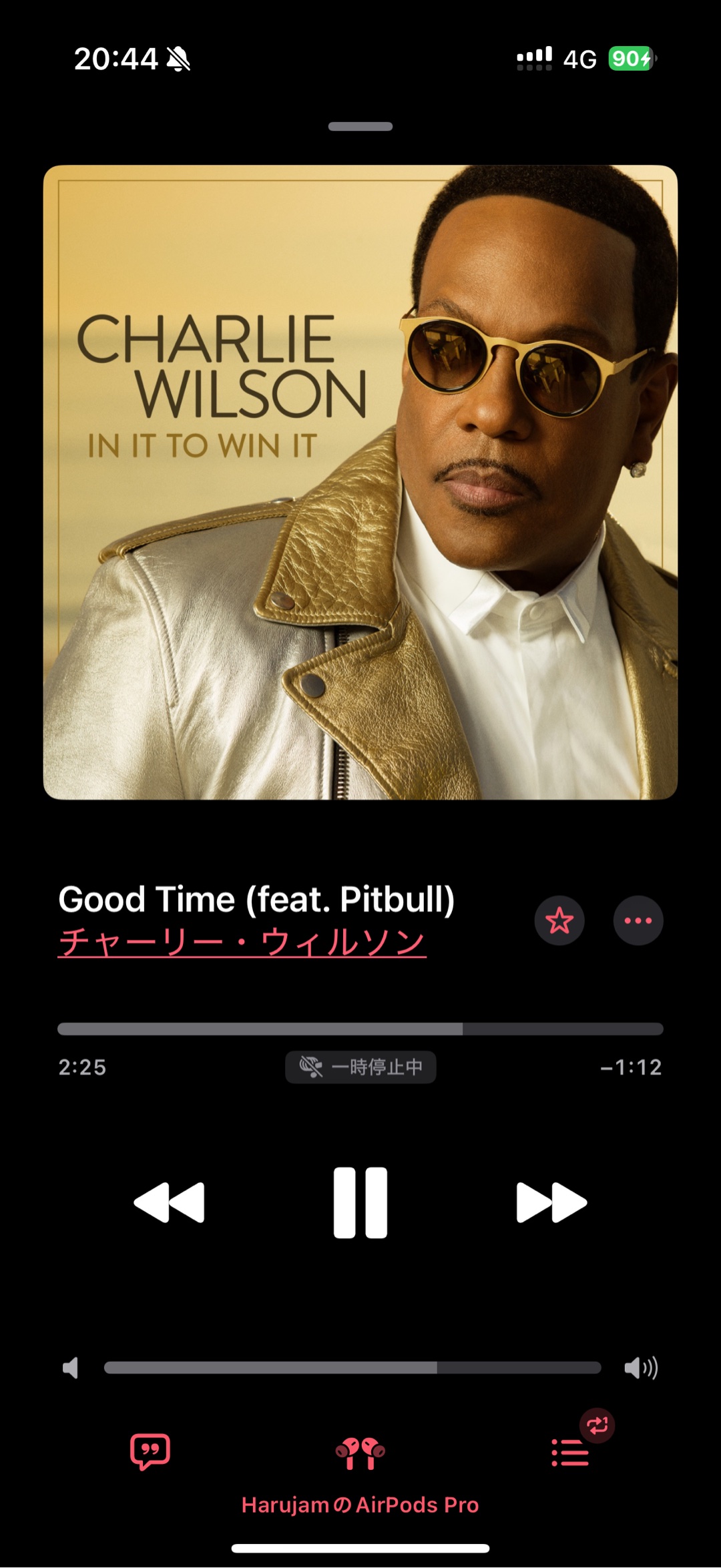721x1568 pixels.
Task: Tap the playback progress bar
Action: [x=360, y=1029]
